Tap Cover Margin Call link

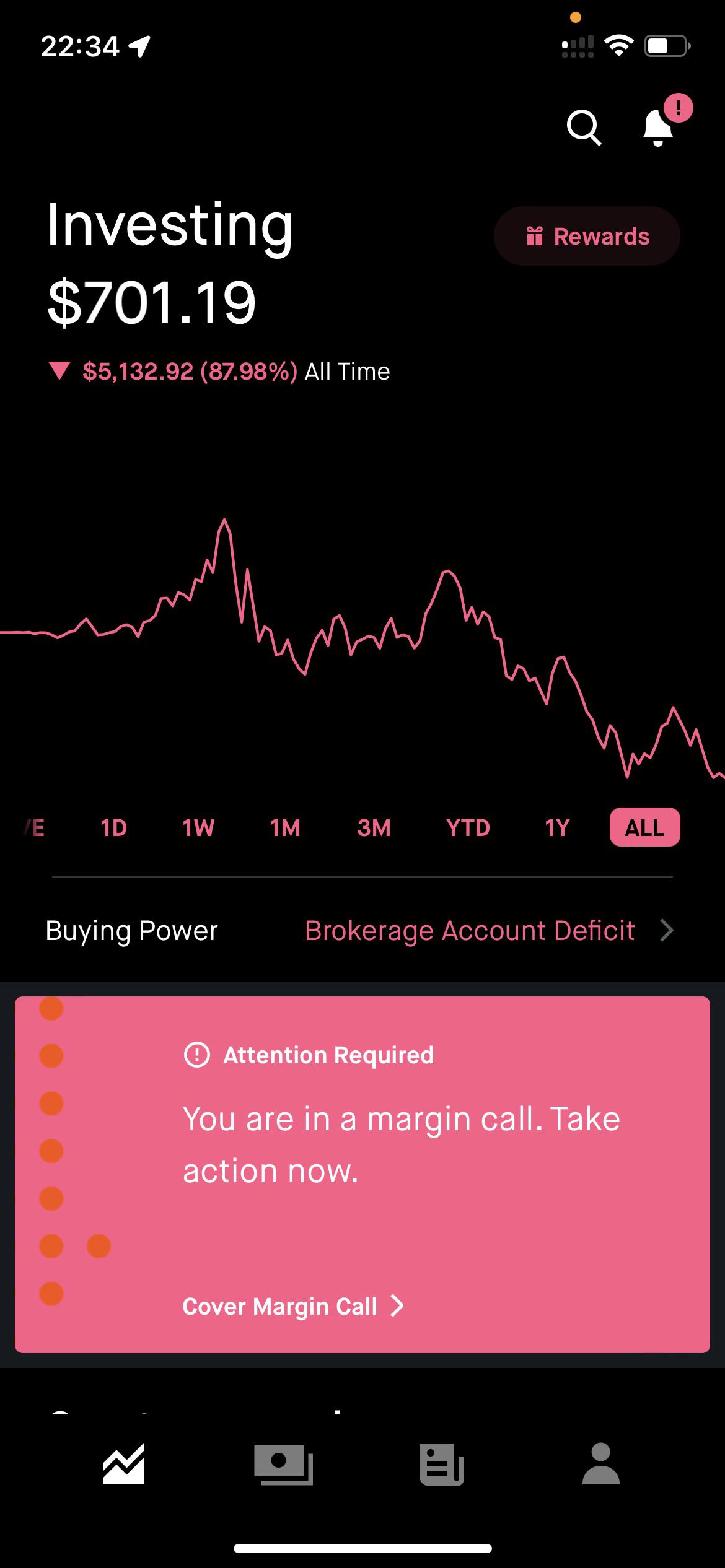pos(292,1306)
